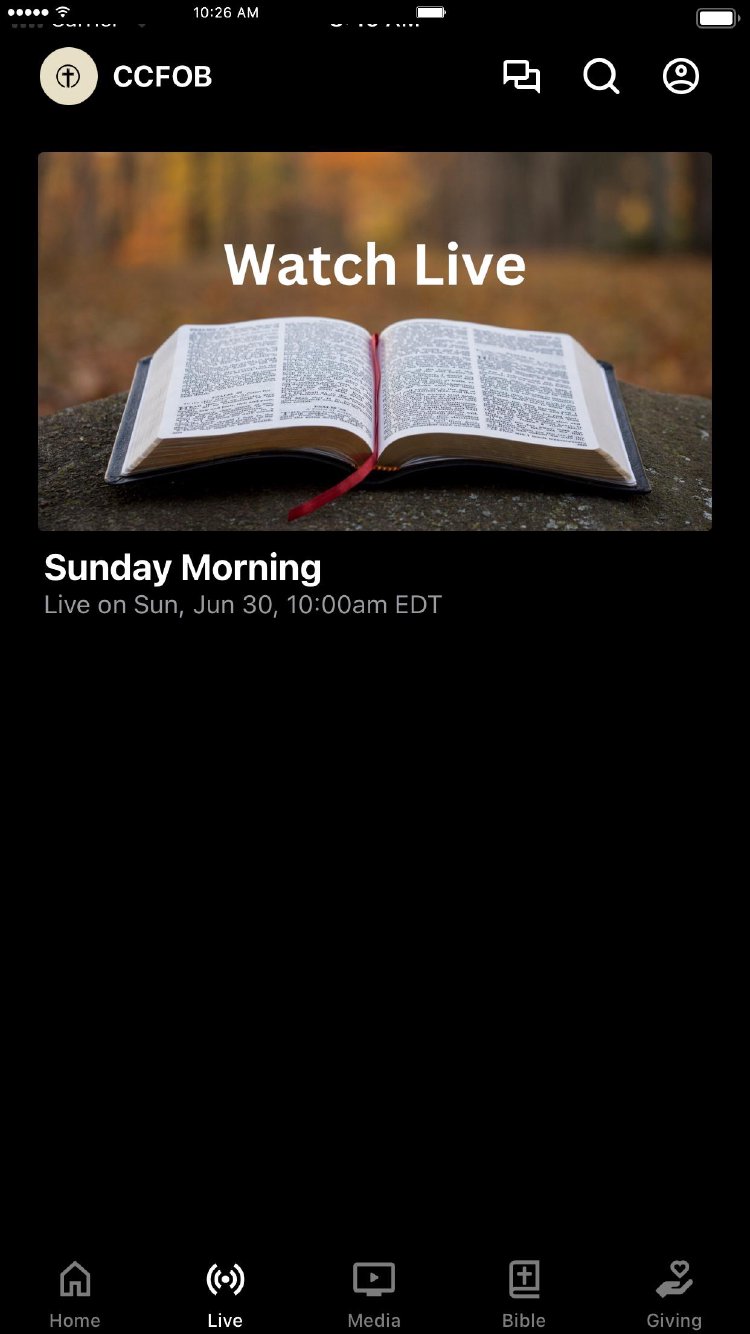The height and width of the screenshot is (1334, 750).
Task: Tap the CCFOB church logo
Action: coord(69,77)
